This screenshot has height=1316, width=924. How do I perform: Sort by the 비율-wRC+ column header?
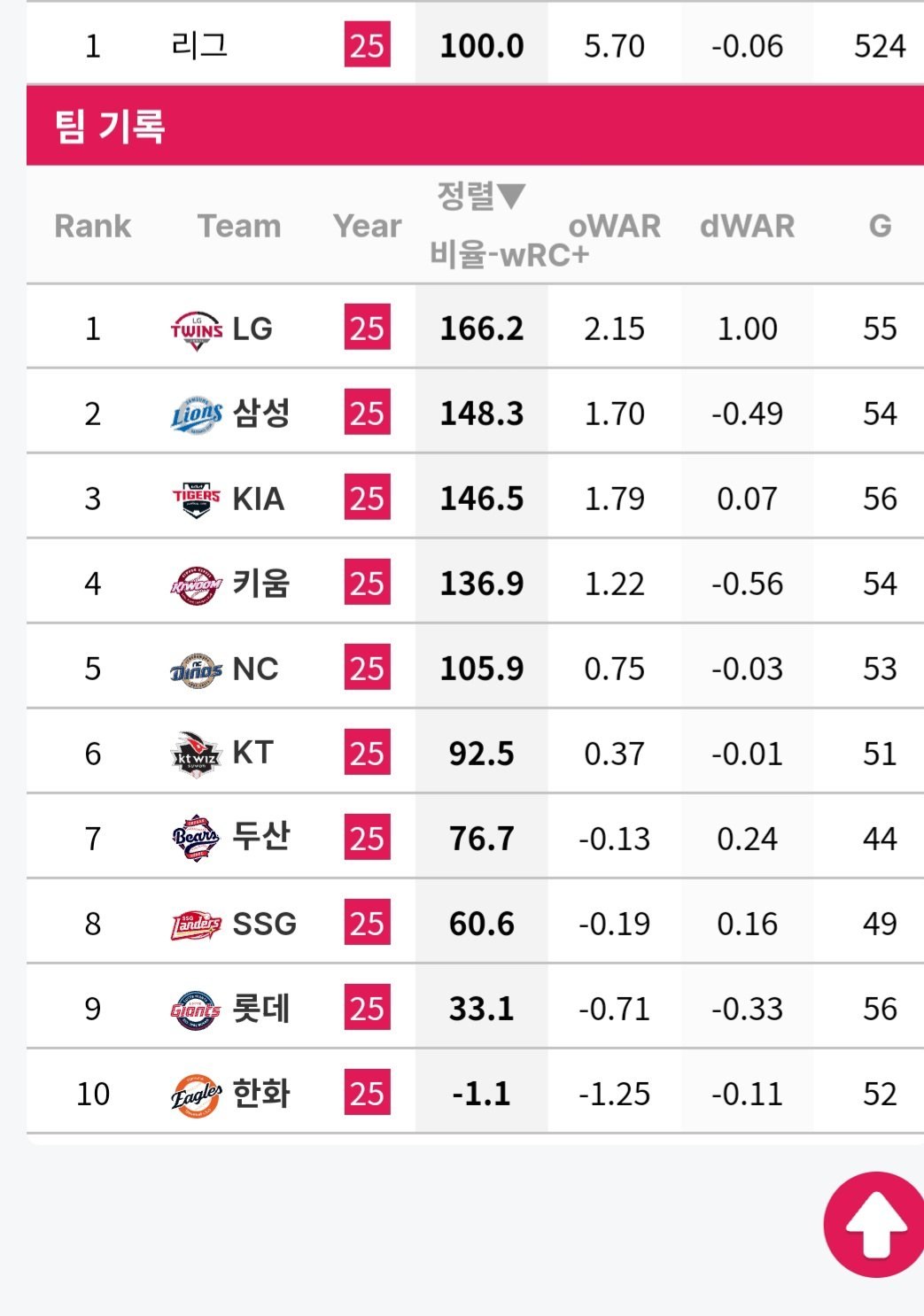pyautogui.click(x=508, y=255)
